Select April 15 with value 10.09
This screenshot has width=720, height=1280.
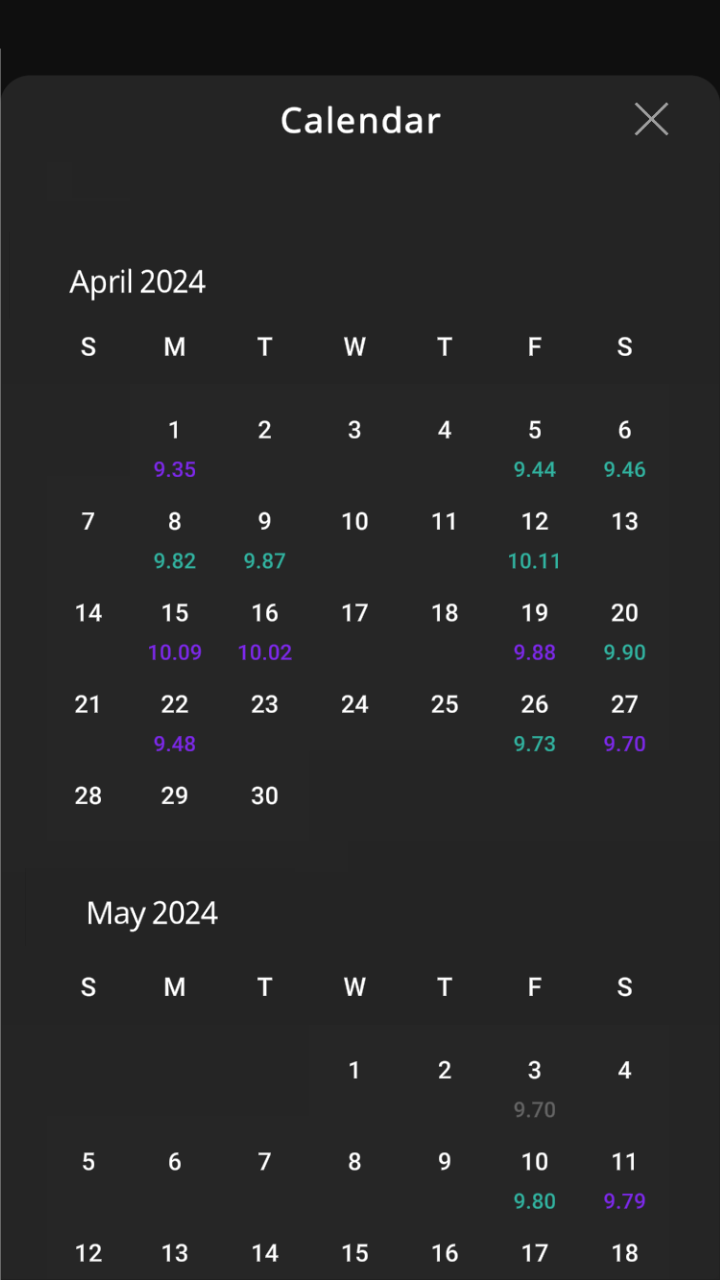click(x=175, y=632)
